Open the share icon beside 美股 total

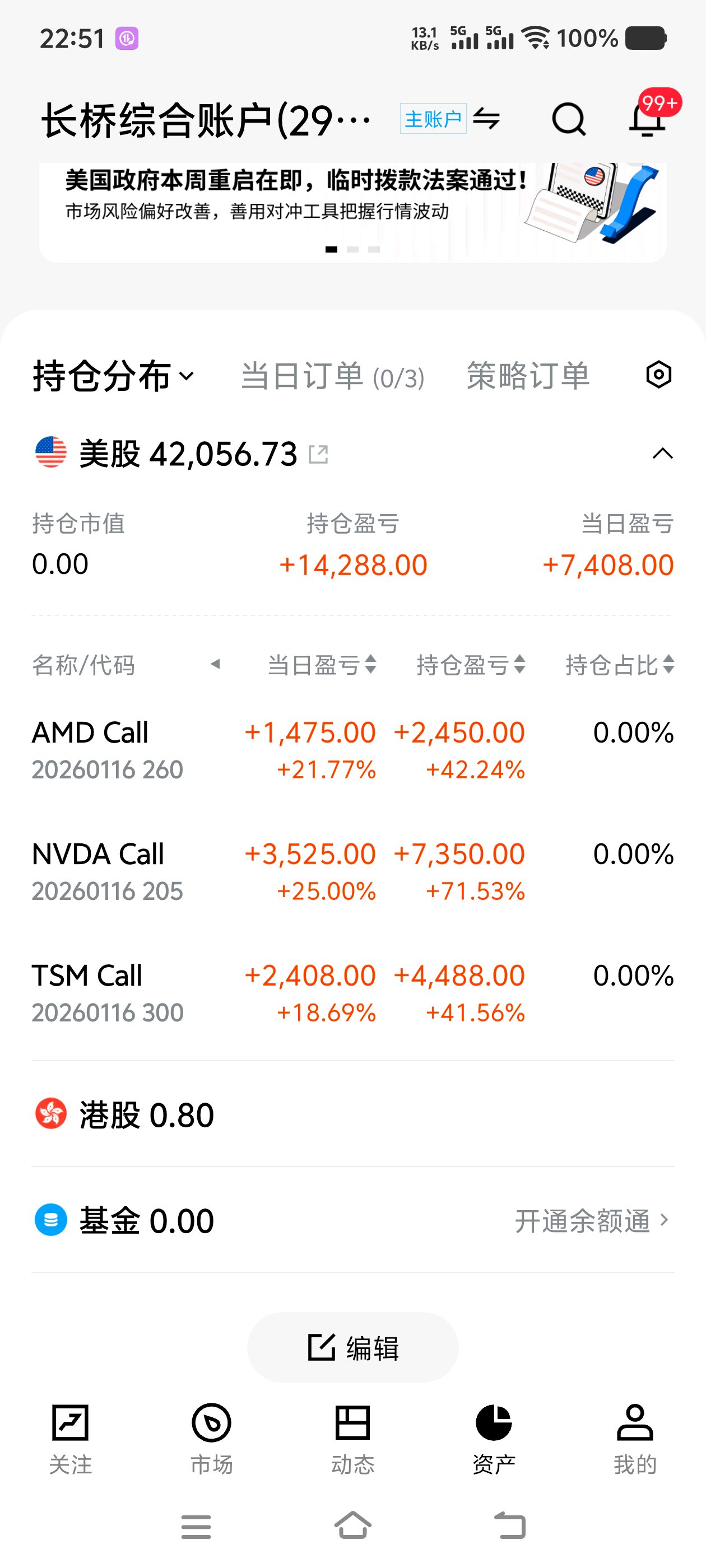click(x=319, y=454)
